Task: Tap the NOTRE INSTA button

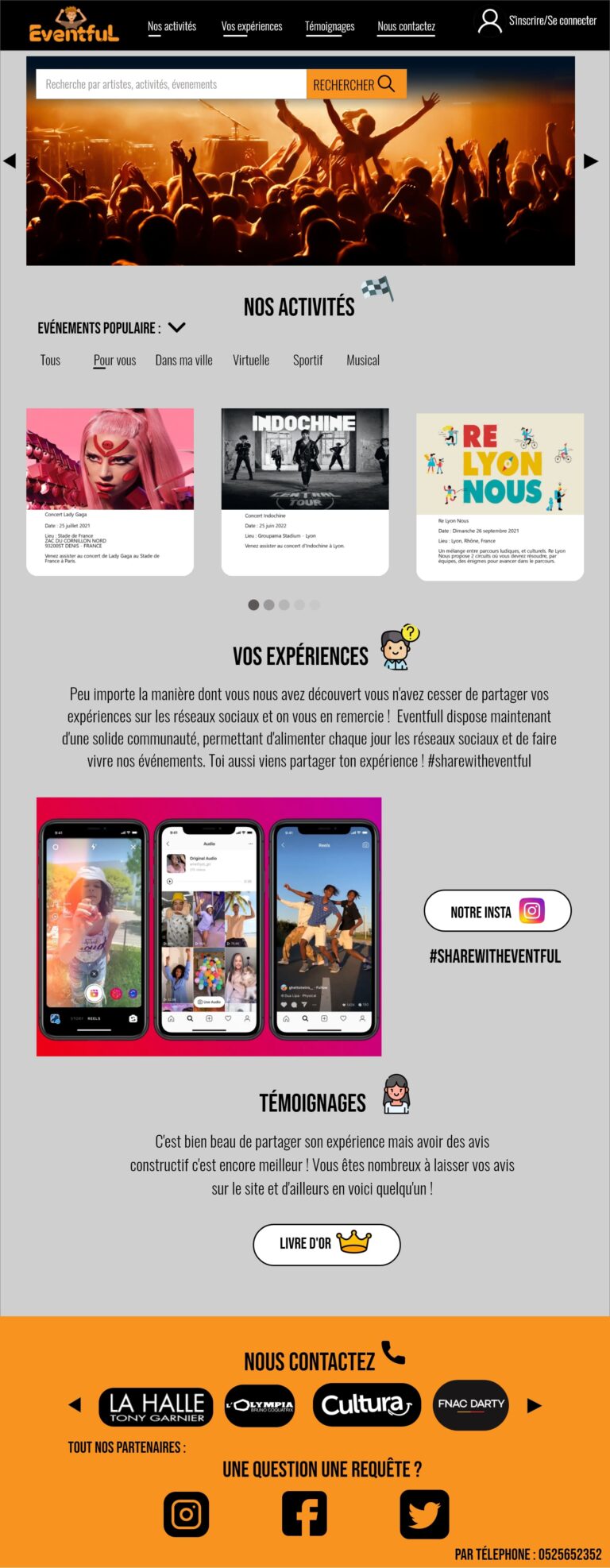Action: coord(497,911)
